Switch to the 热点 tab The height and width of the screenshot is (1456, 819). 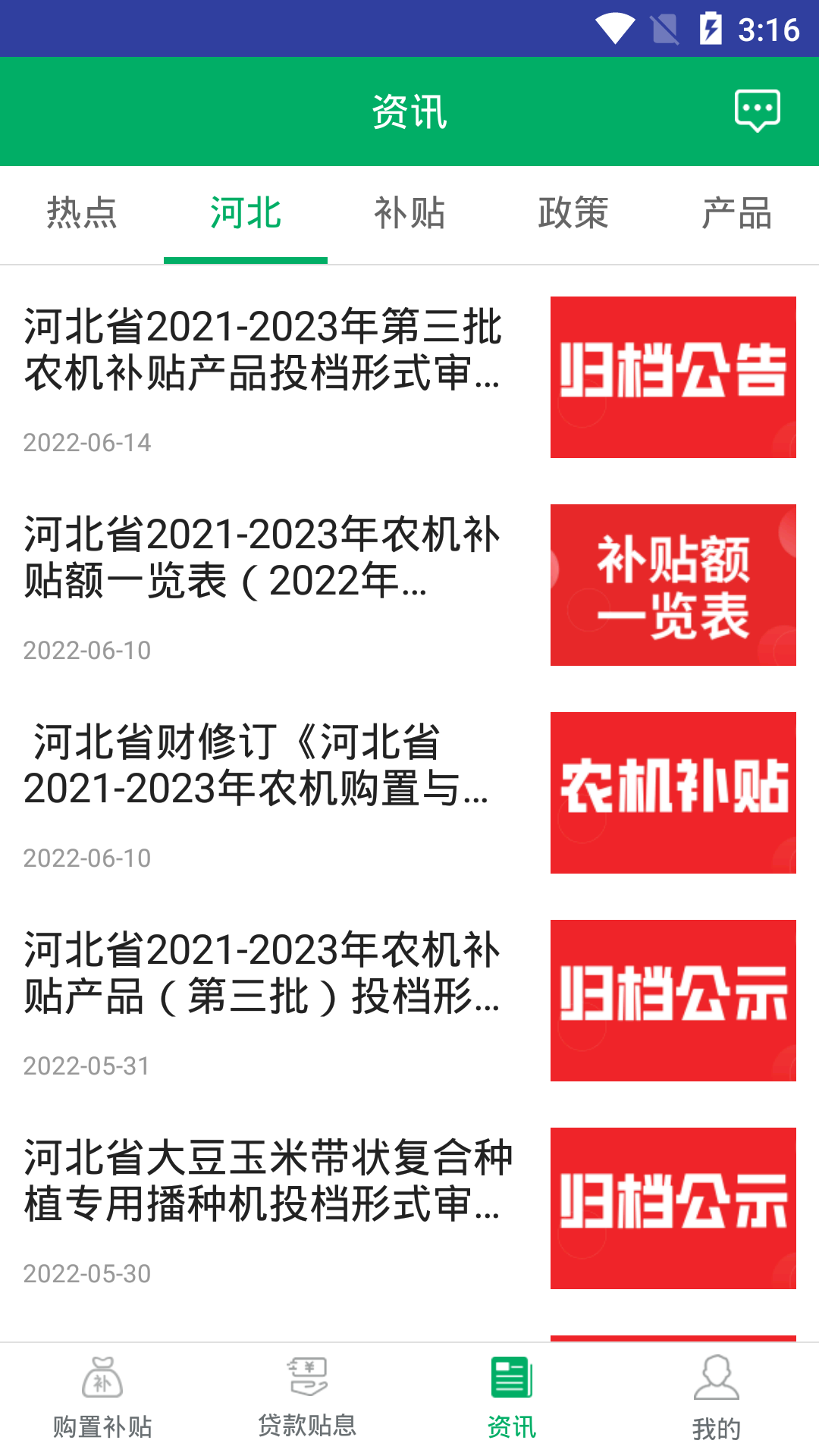coord(82,215)
